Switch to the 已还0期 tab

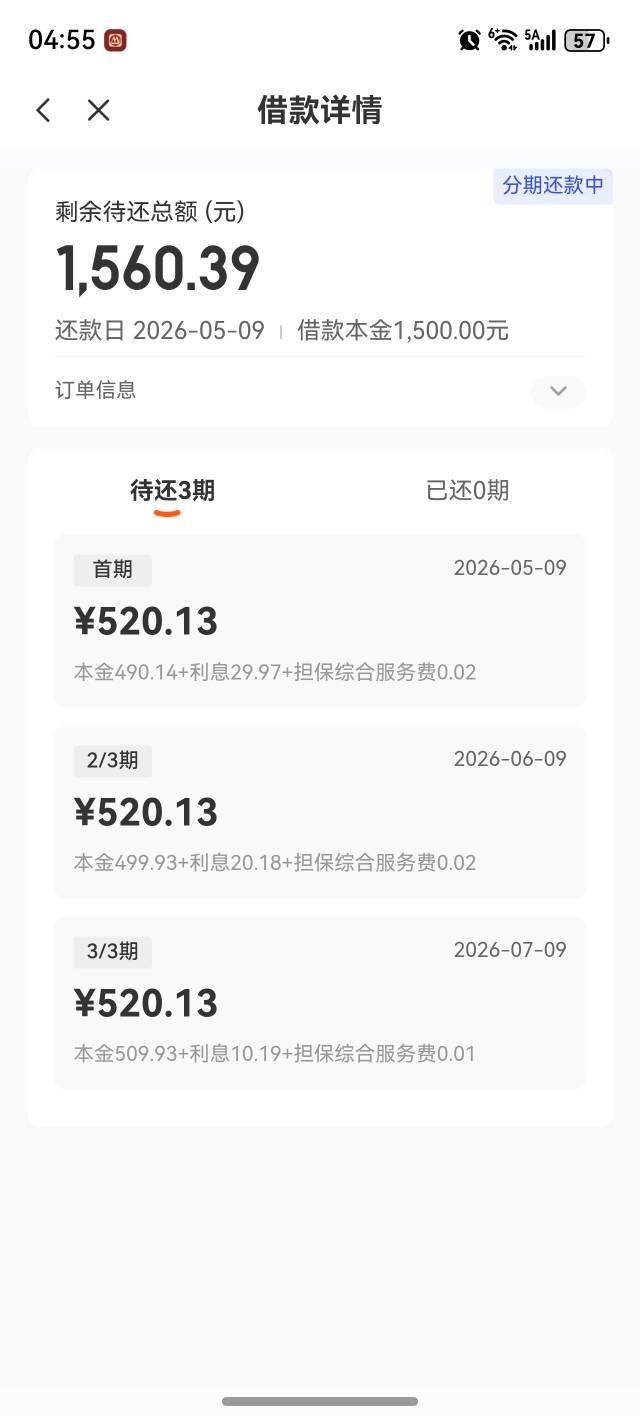tap(467, 490)
